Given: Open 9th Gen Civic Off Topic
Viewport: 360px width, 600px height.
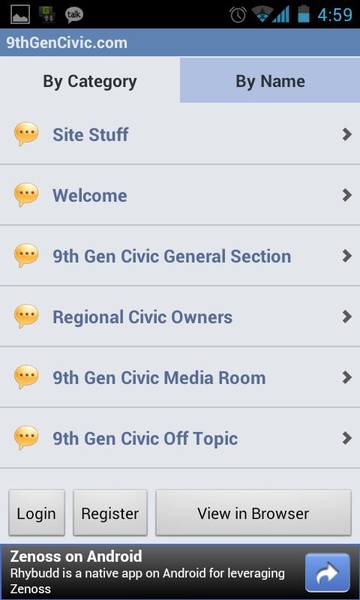Looking at the screenshot, I should point(180,438).
